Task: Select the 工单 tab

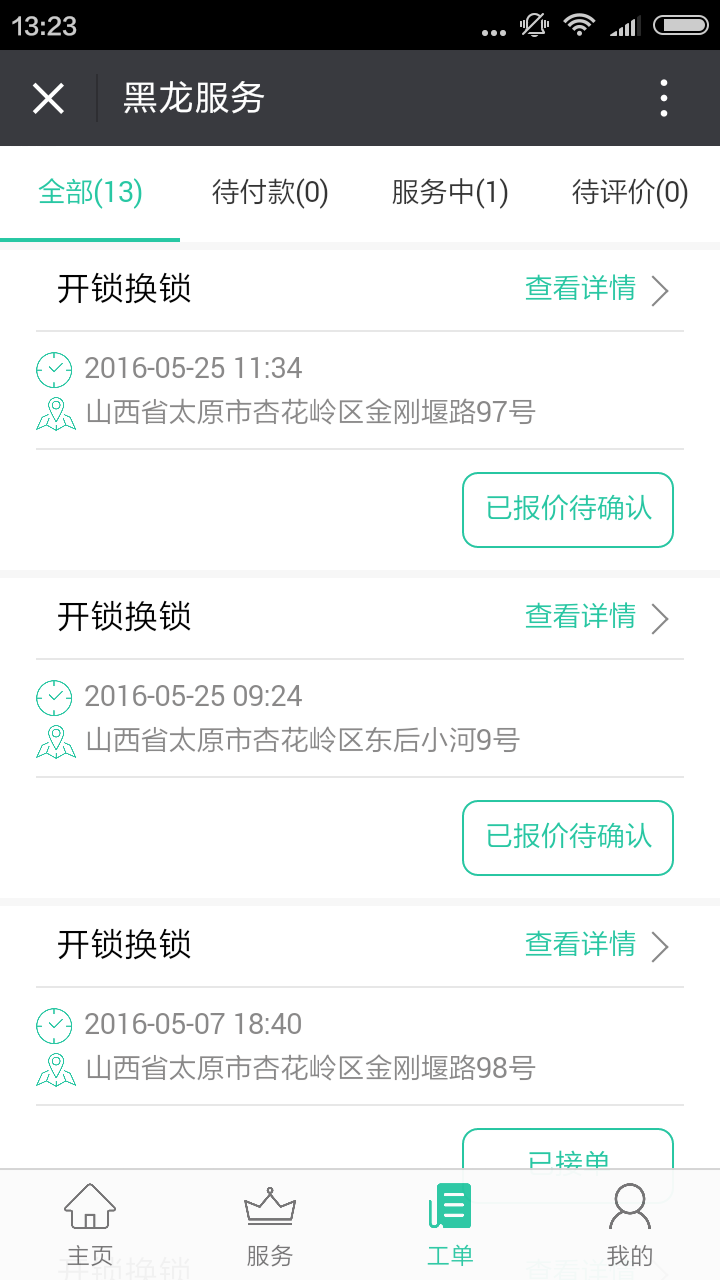Action: pyautogui.click(x=450, y=1224)
